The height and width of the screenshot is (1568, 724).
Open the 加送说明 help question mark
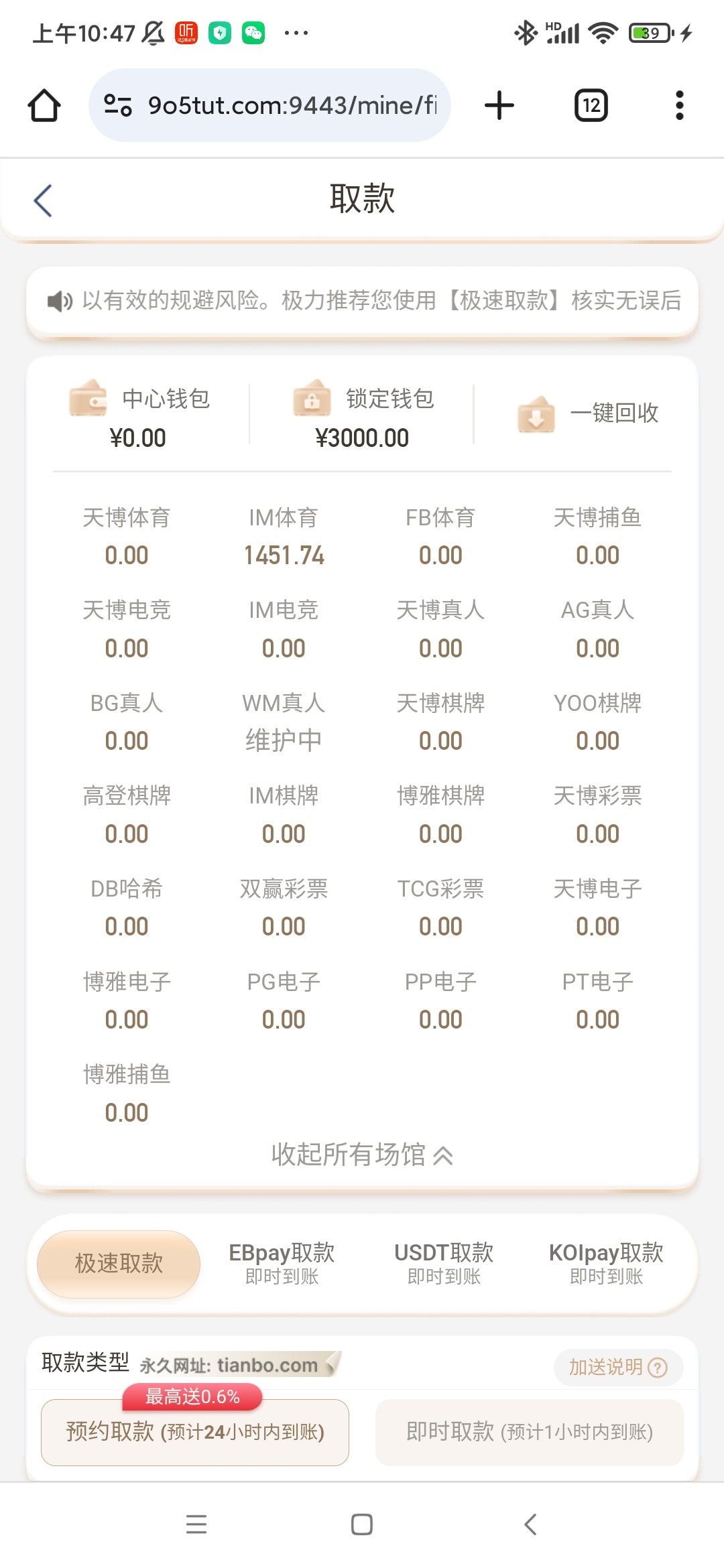click(658, 1367)
